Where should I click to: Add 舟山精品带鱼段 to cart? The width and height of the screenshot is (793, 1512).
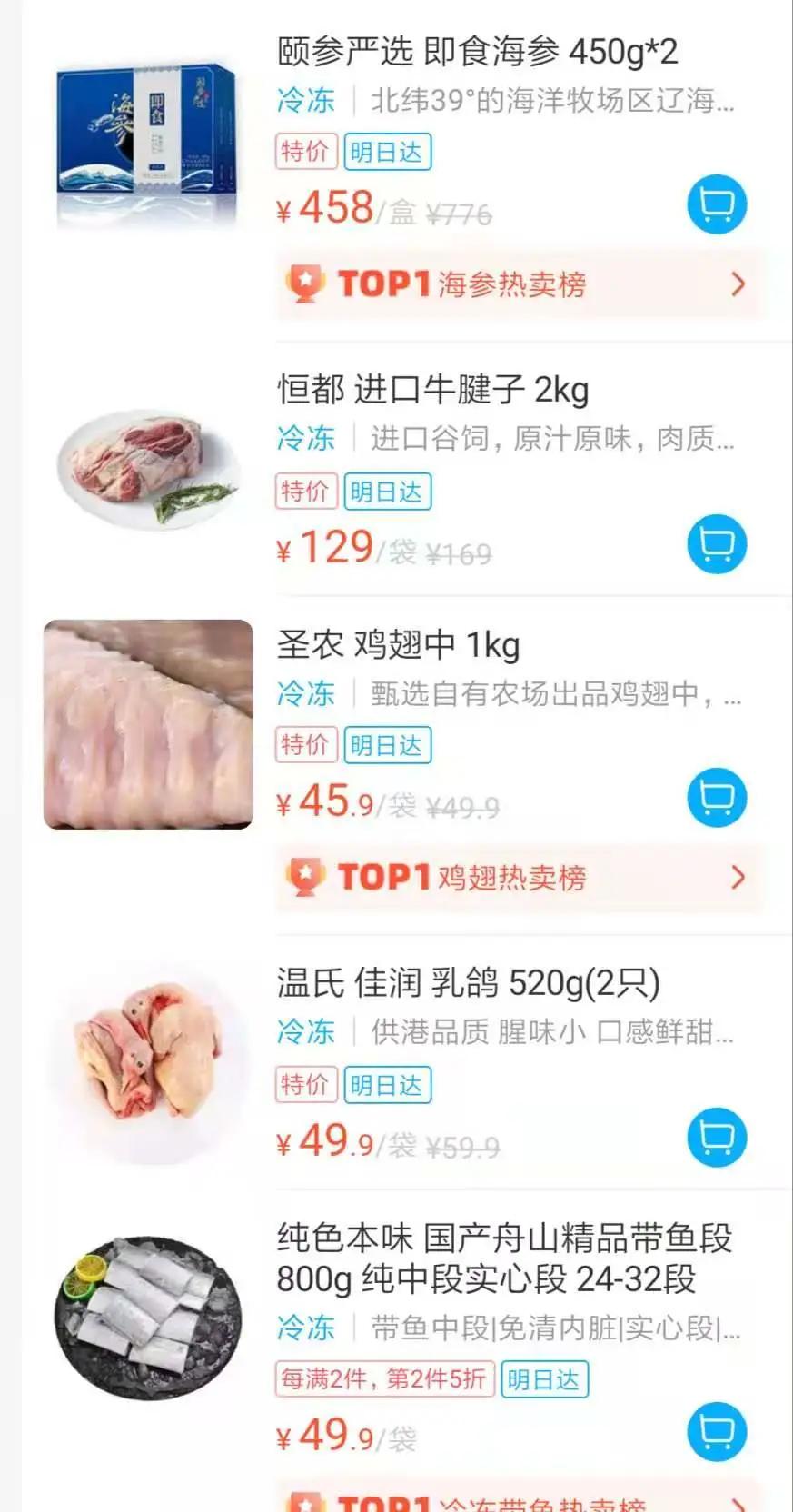click(x=717, y=1432)
